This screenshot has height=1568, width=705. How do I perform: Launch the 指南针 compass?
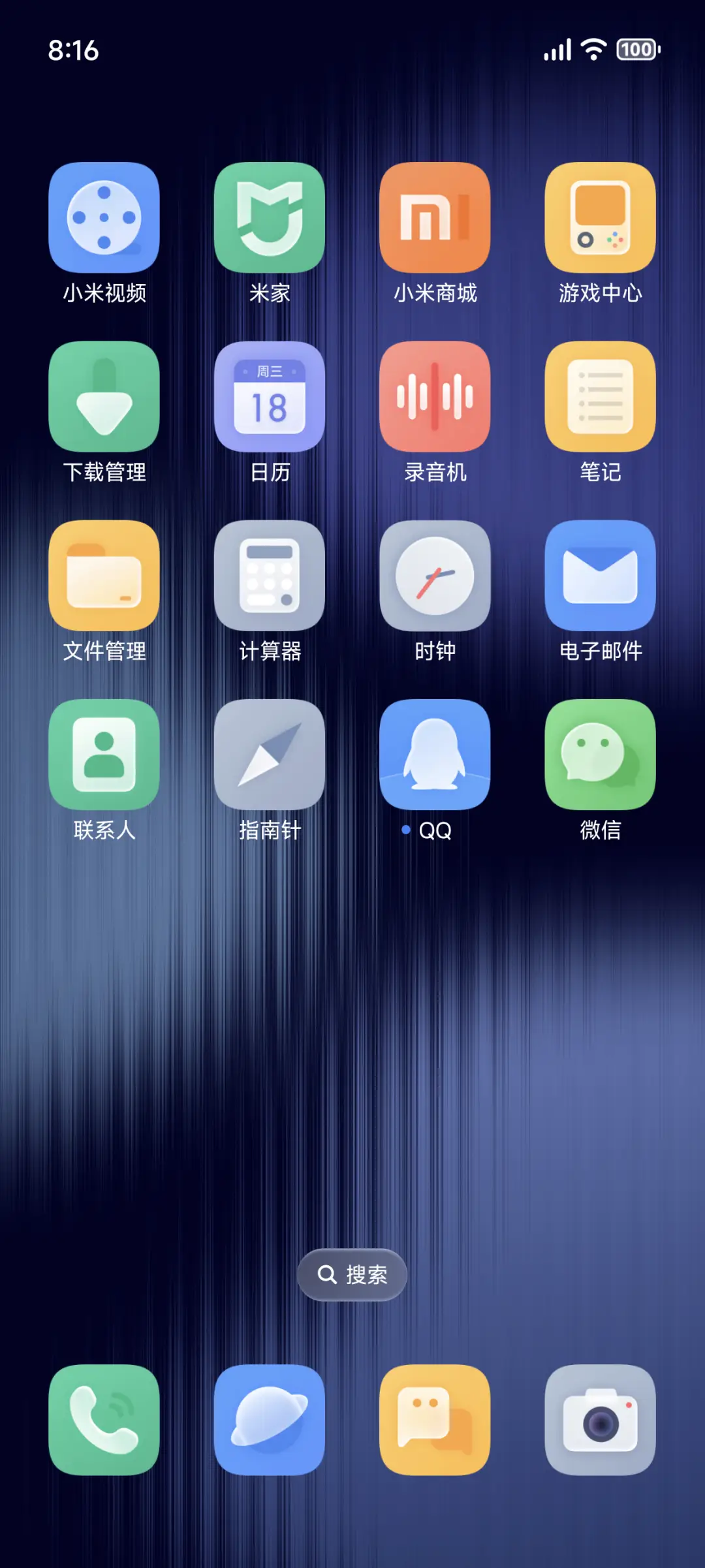tap(270, 754)
